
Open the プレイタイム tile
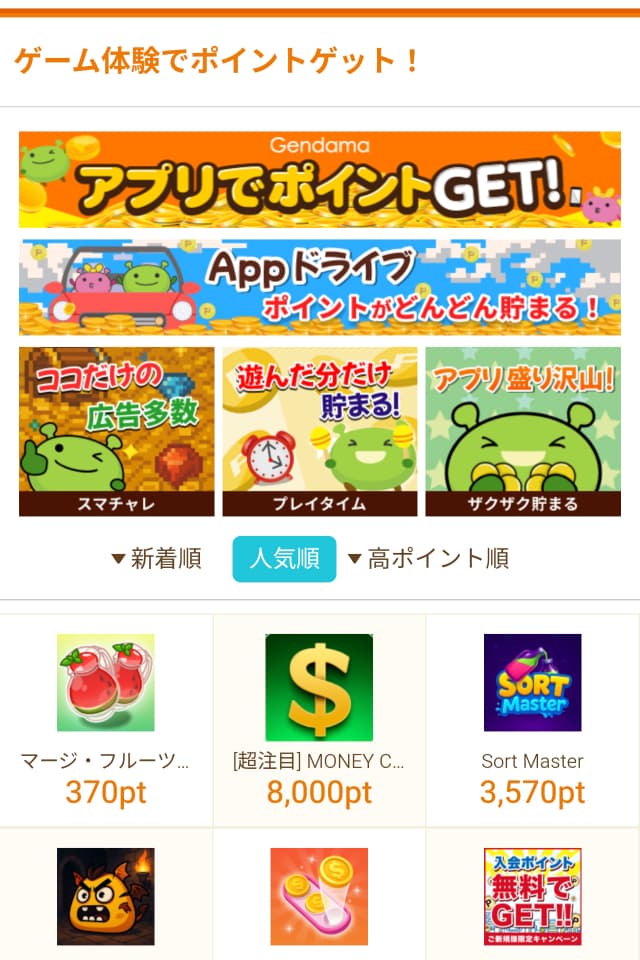pos(319,431)
